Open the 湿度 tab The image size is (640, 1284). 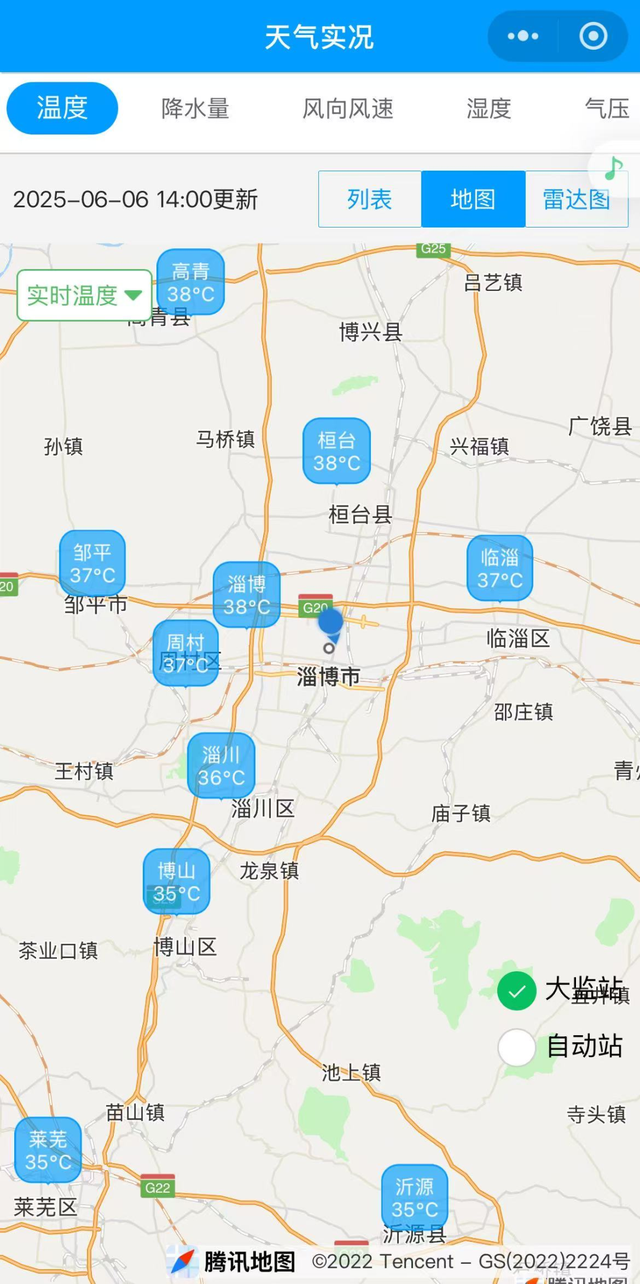point(489,108)
